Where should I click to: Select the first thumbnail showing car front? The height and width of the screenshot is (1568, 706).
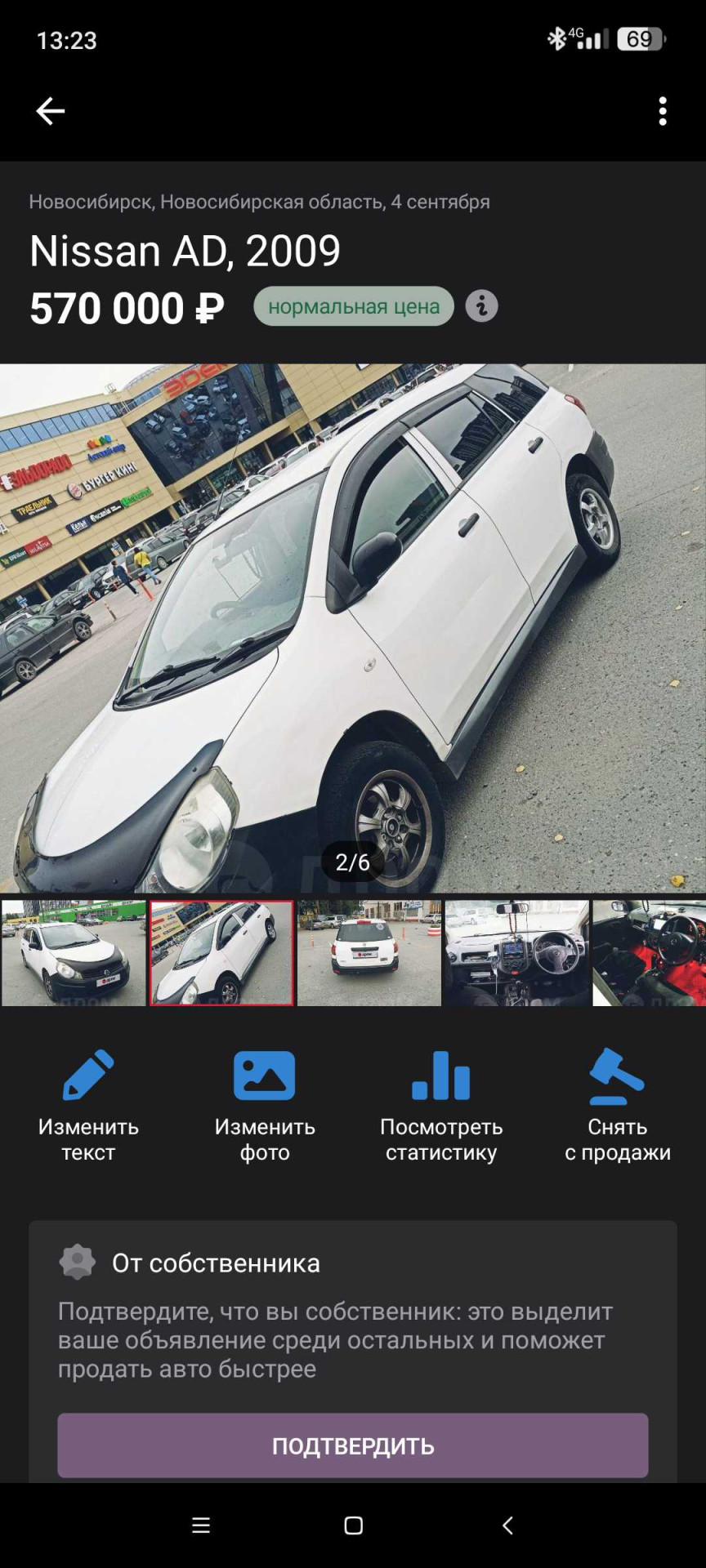click(74, 952)
